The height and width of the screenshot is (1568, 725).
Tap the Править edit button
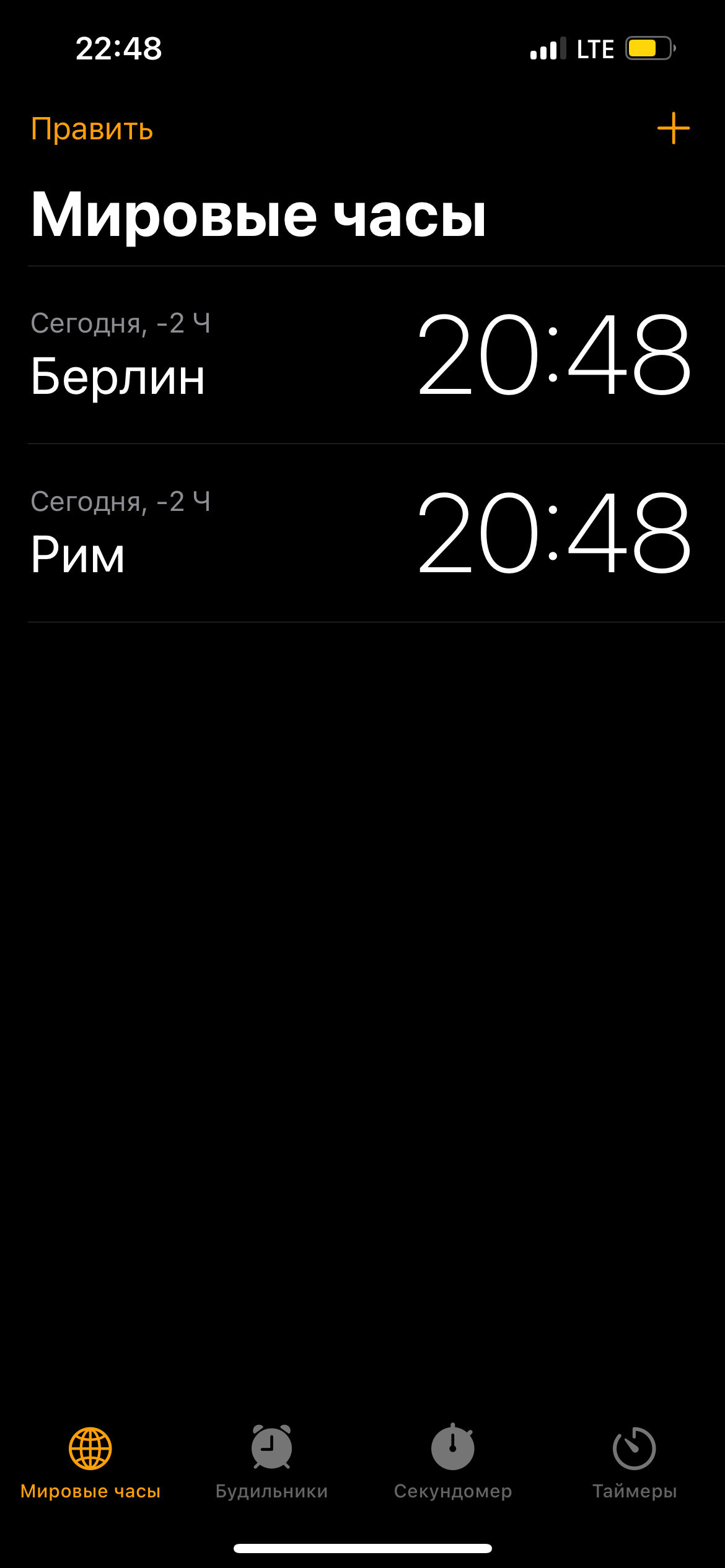click(92, 129)
